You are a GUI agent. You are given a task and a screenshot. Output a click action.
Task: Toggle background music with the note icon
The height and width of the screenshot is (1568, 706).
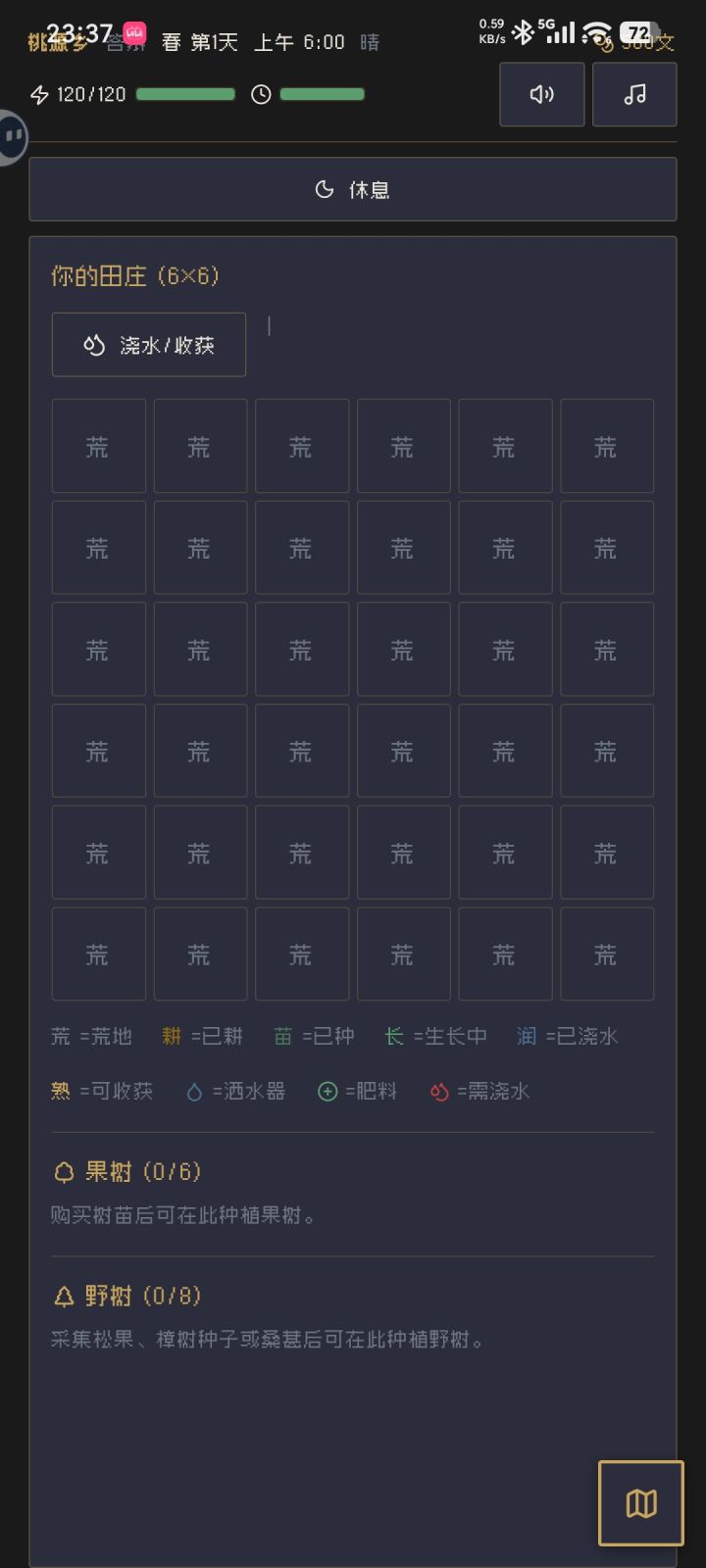pyautogui.click(x=633, y=94)
